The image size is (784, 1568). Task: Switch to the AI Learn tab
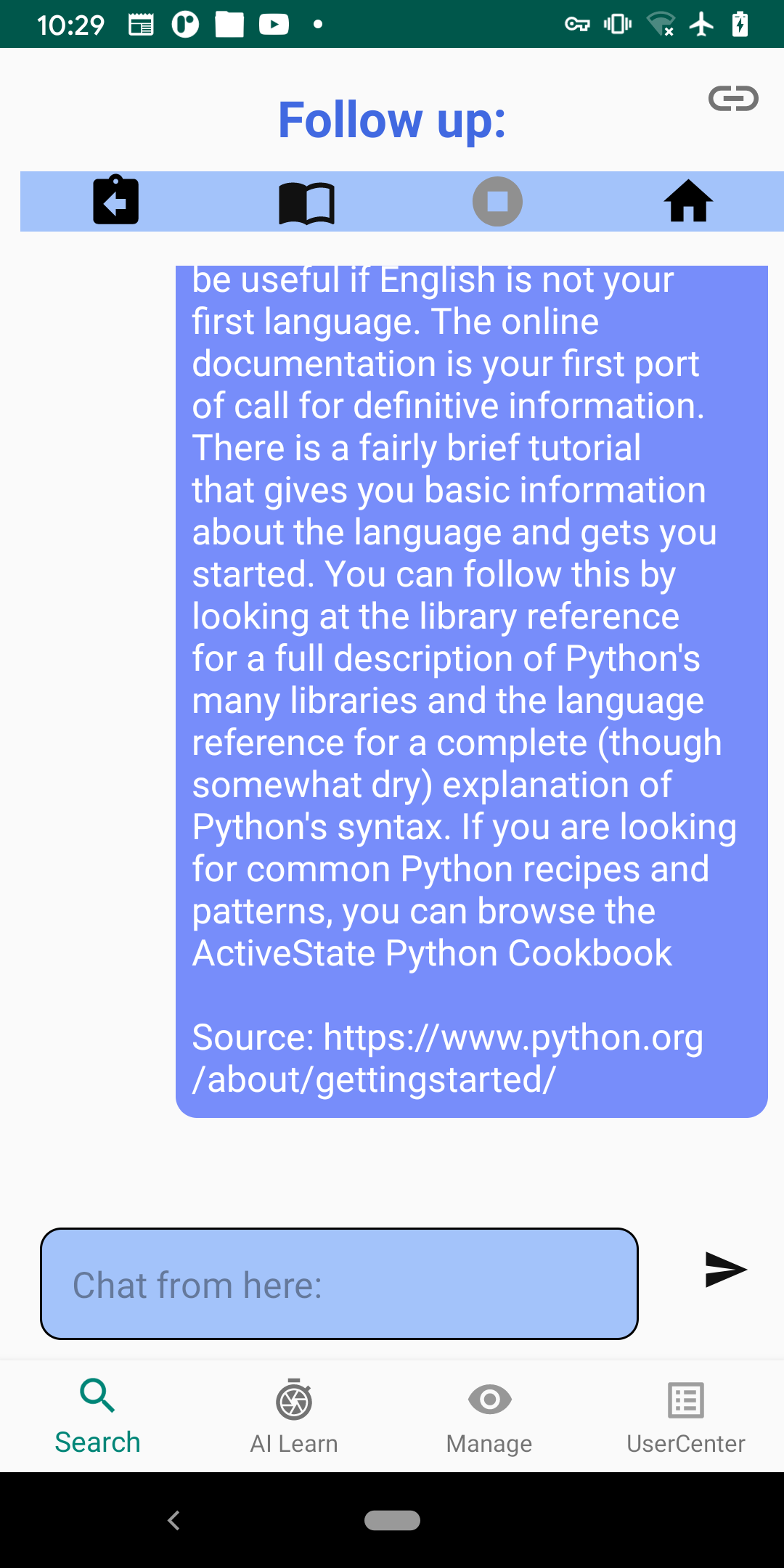coord(294,1417)
